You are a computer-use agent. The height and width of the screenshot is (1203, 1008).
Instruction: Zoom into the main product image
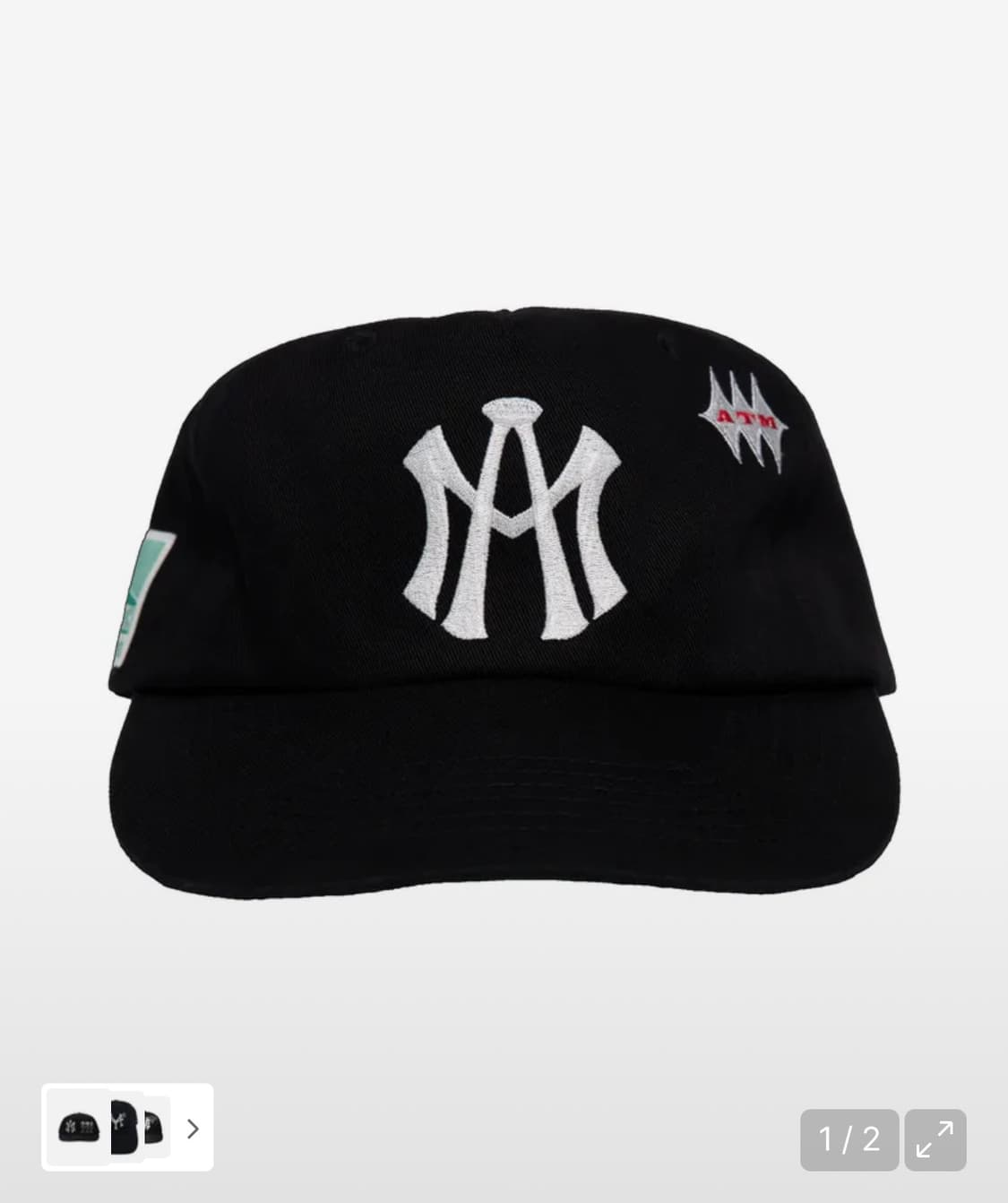click(504, 583)
